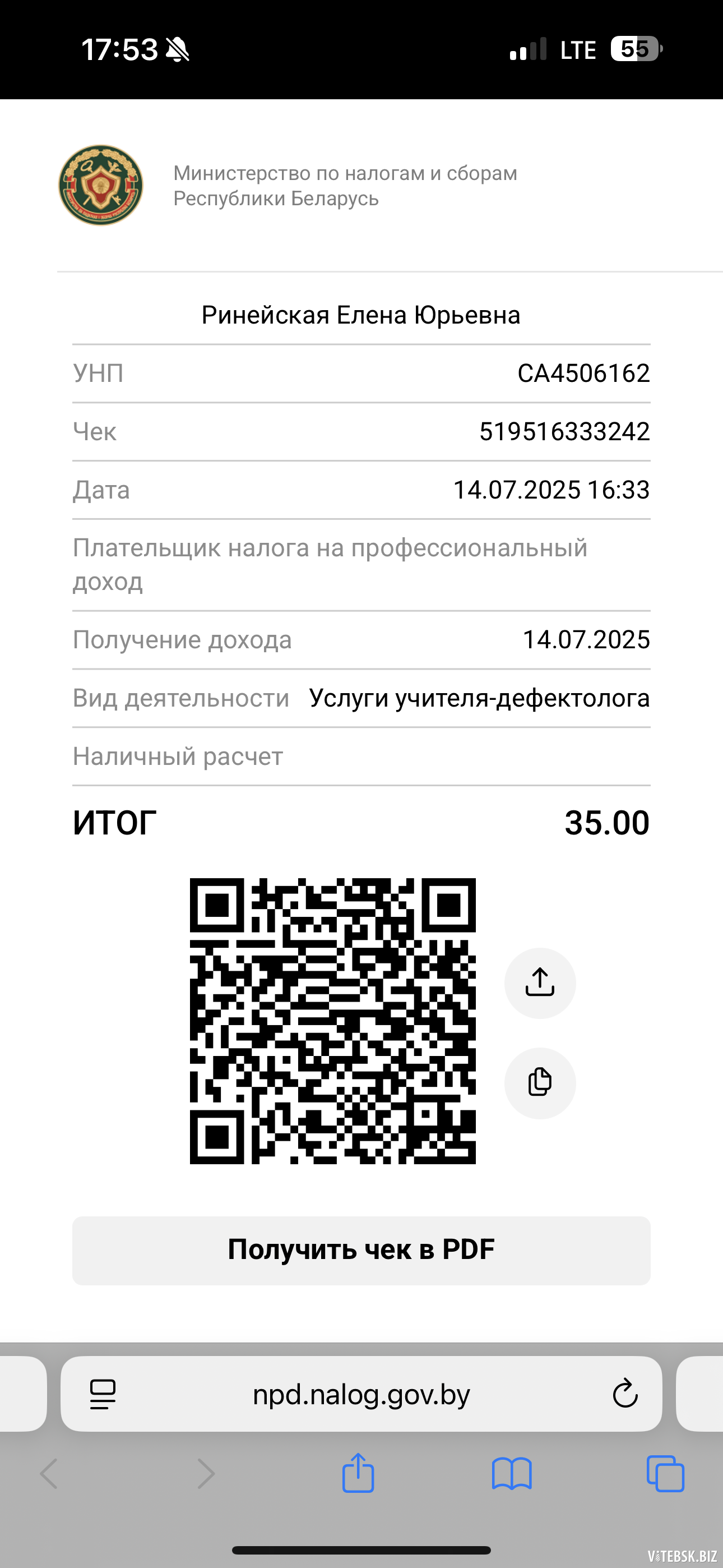Show all open Safari tabs
Image resolution: width=723 pixels, height=1568 pixels.
point(665,1474)
